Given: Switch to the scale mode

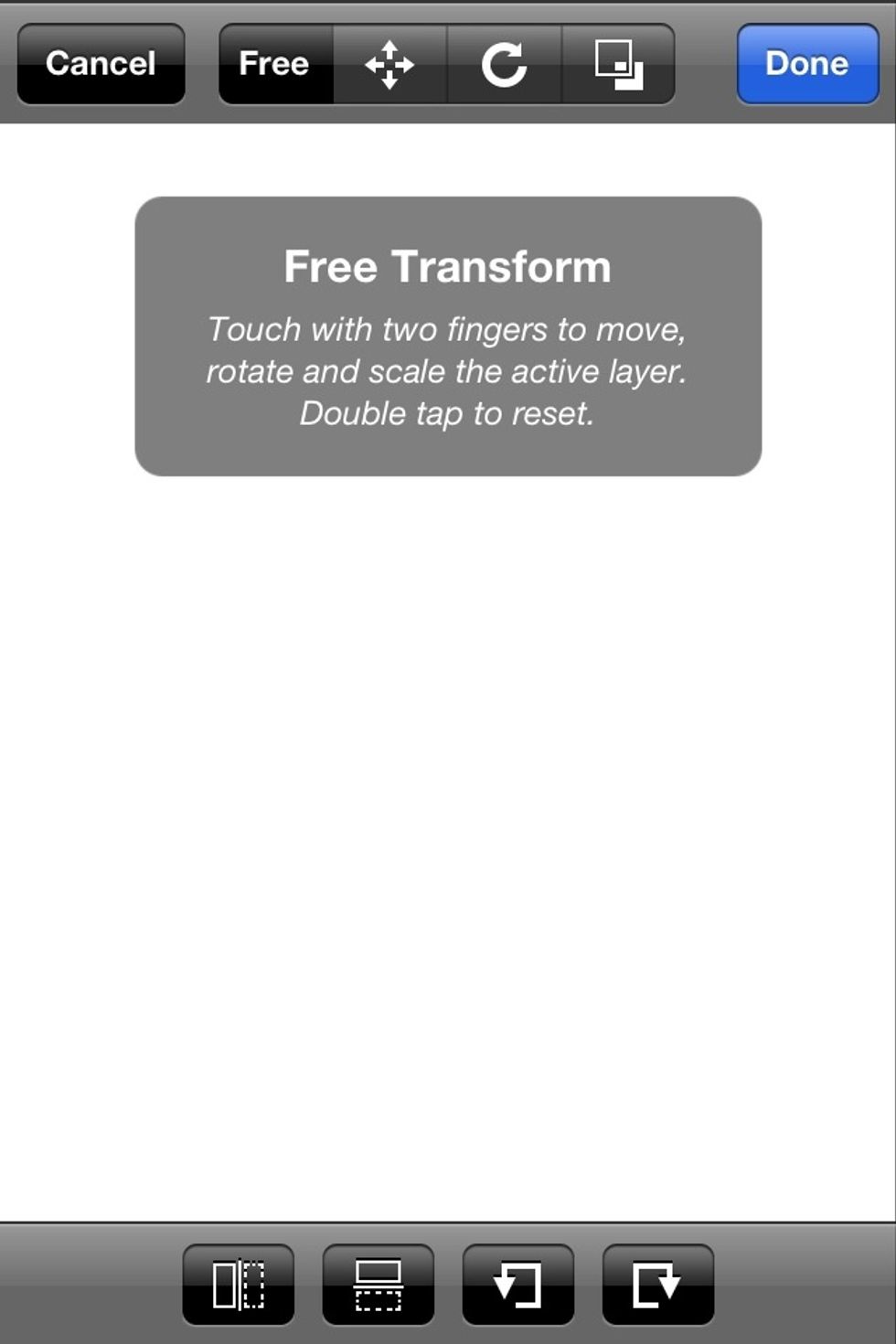Looking at the screenshot, I should point(619,64).
